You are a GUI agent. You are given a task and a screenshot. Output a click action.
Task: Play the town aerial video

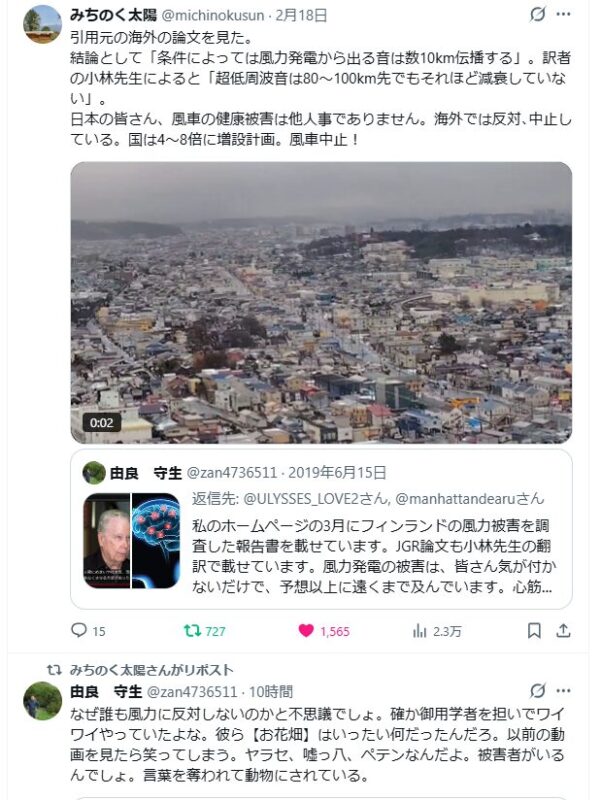click(321, 303)
